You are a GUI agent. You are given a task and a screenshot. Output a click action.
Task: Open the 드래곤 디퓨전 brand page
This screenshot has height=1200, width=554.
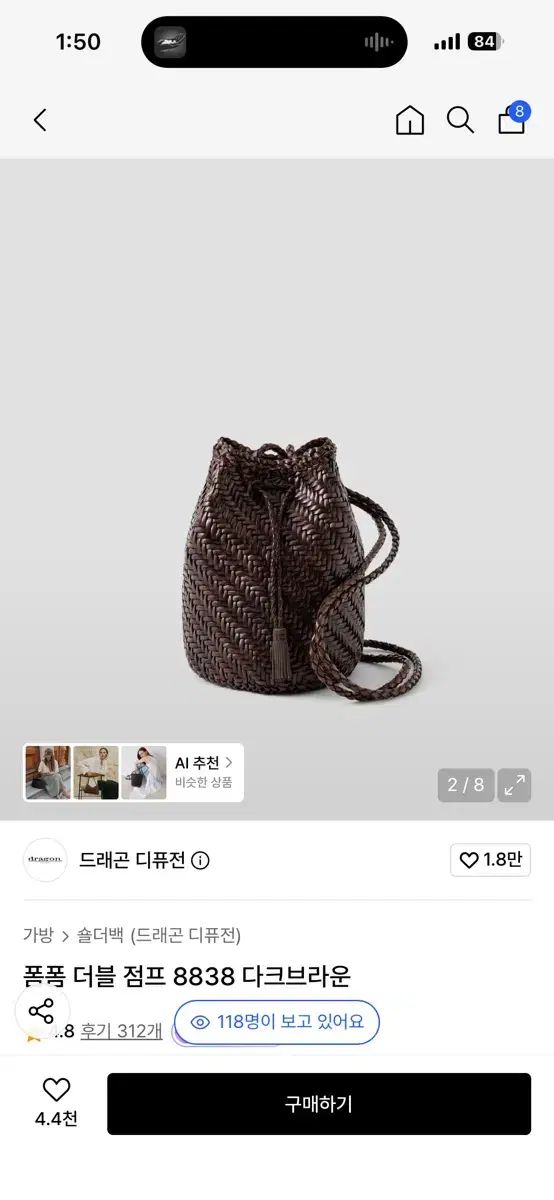point(132,860)
